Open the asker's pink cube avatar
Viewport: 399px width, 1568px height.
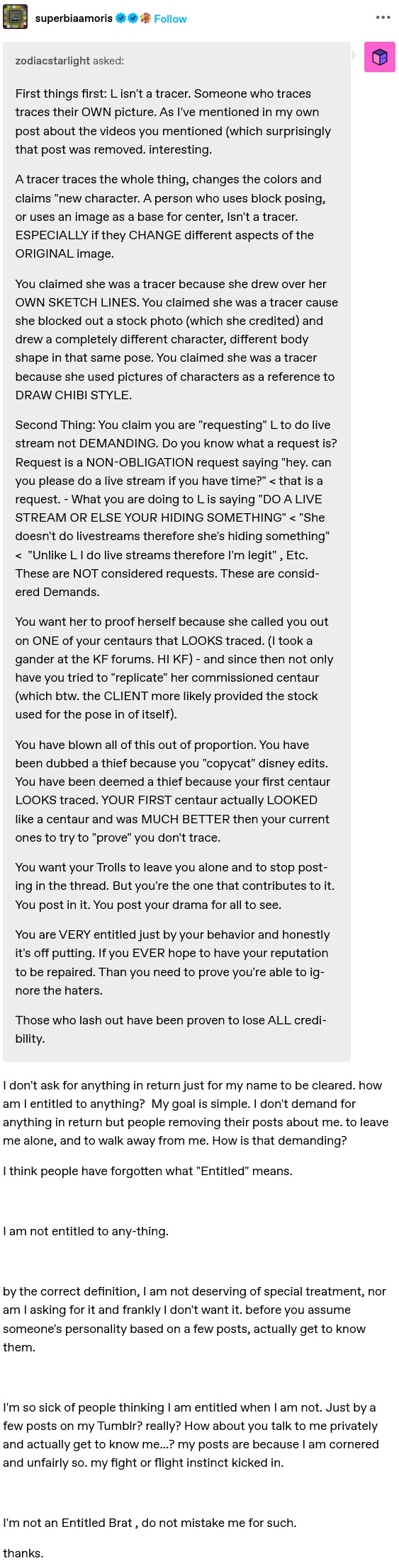(x=379, y=57)
